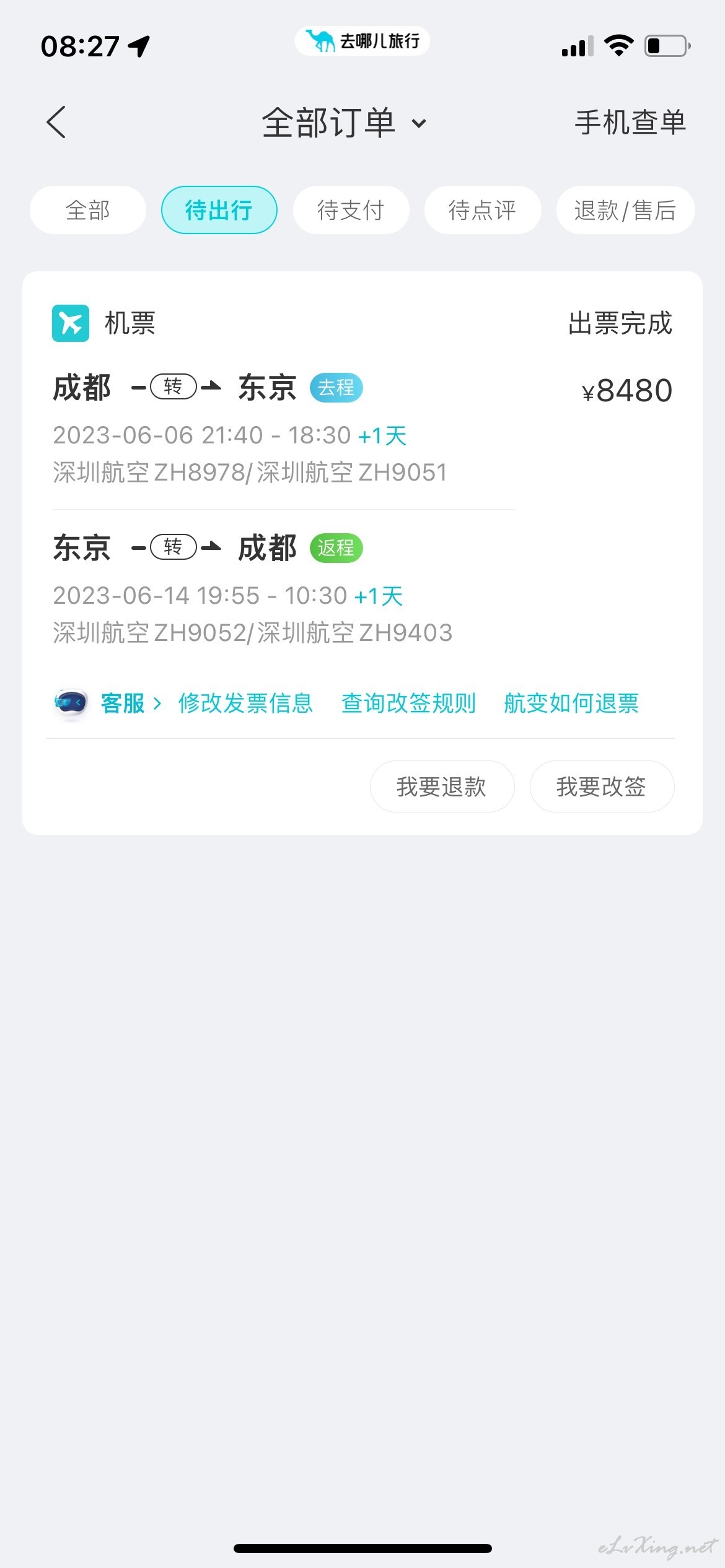Expand the 全部订单 dropdown
Viewport: 725px width, 1568px height.
tap(345, 123)
